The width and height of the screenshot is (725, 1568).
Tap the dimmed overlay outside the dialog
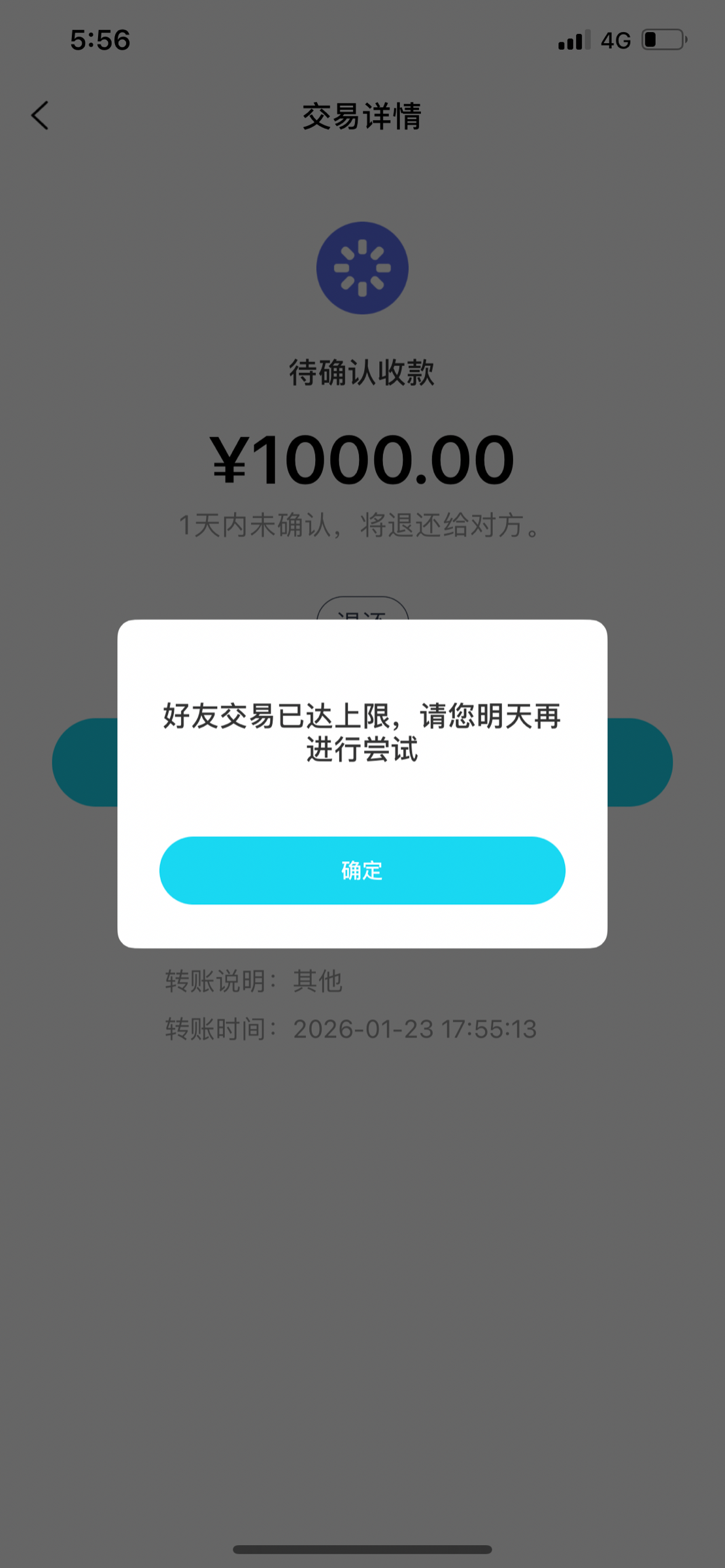click(x=362, y=1241)
